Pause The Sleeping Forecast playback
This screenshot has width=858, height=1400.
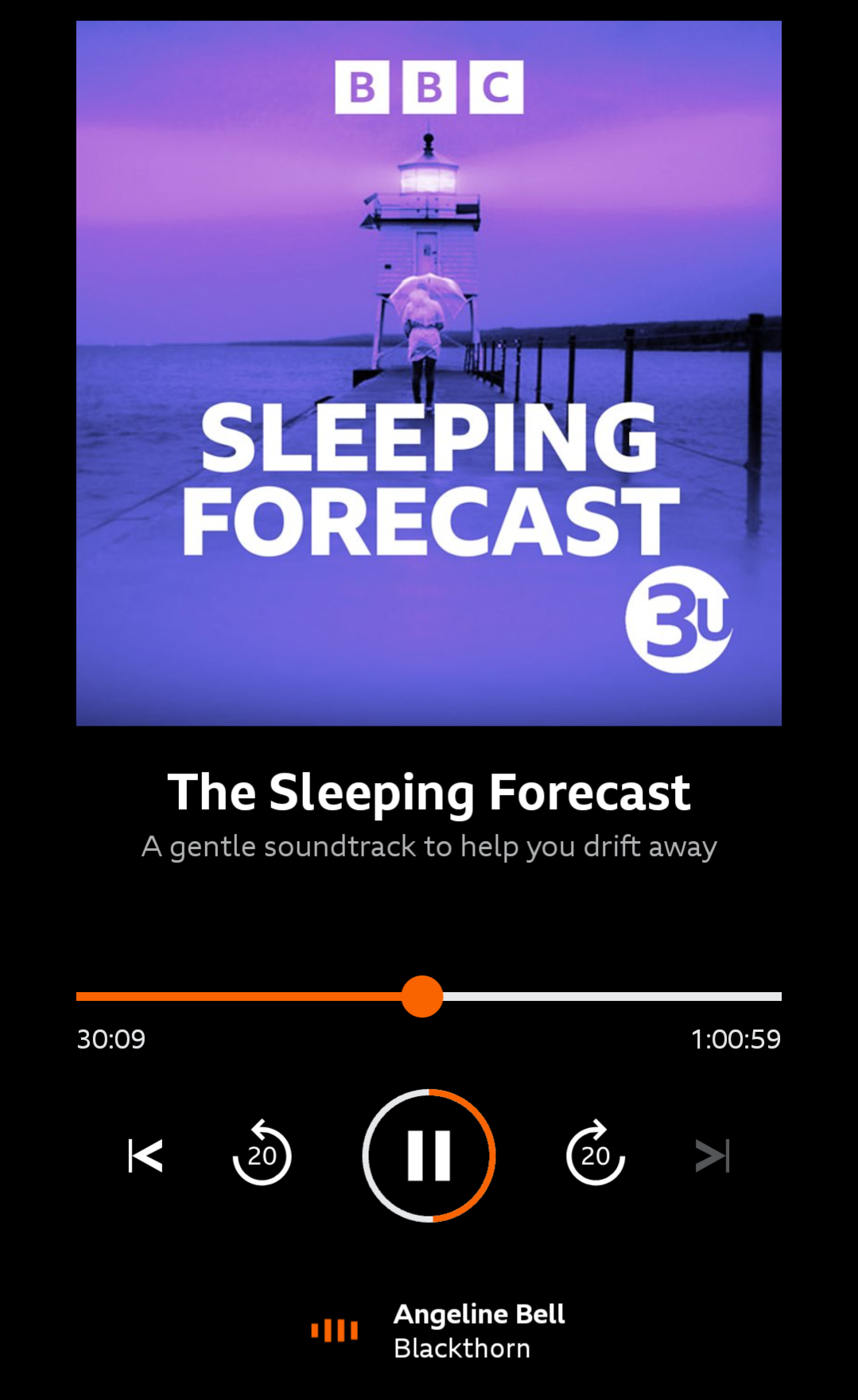429,1155
